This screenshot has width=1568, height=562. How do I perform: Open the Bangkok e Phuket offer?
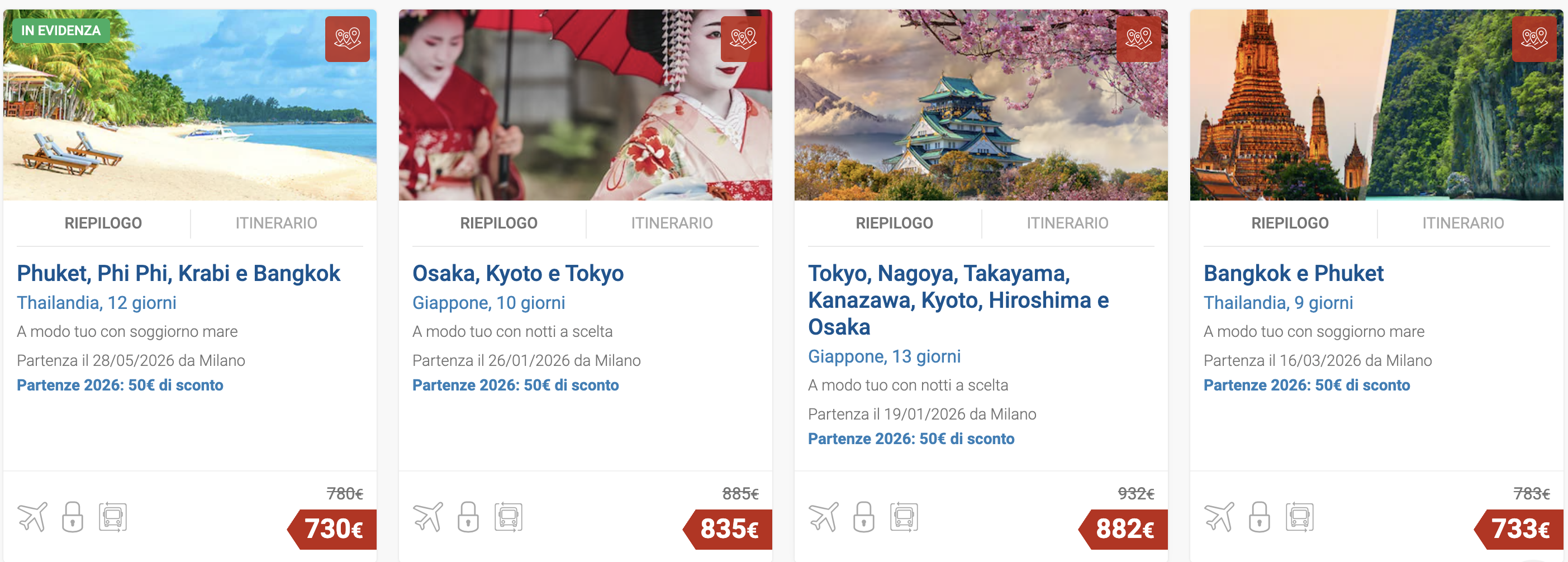[1294, 274]
